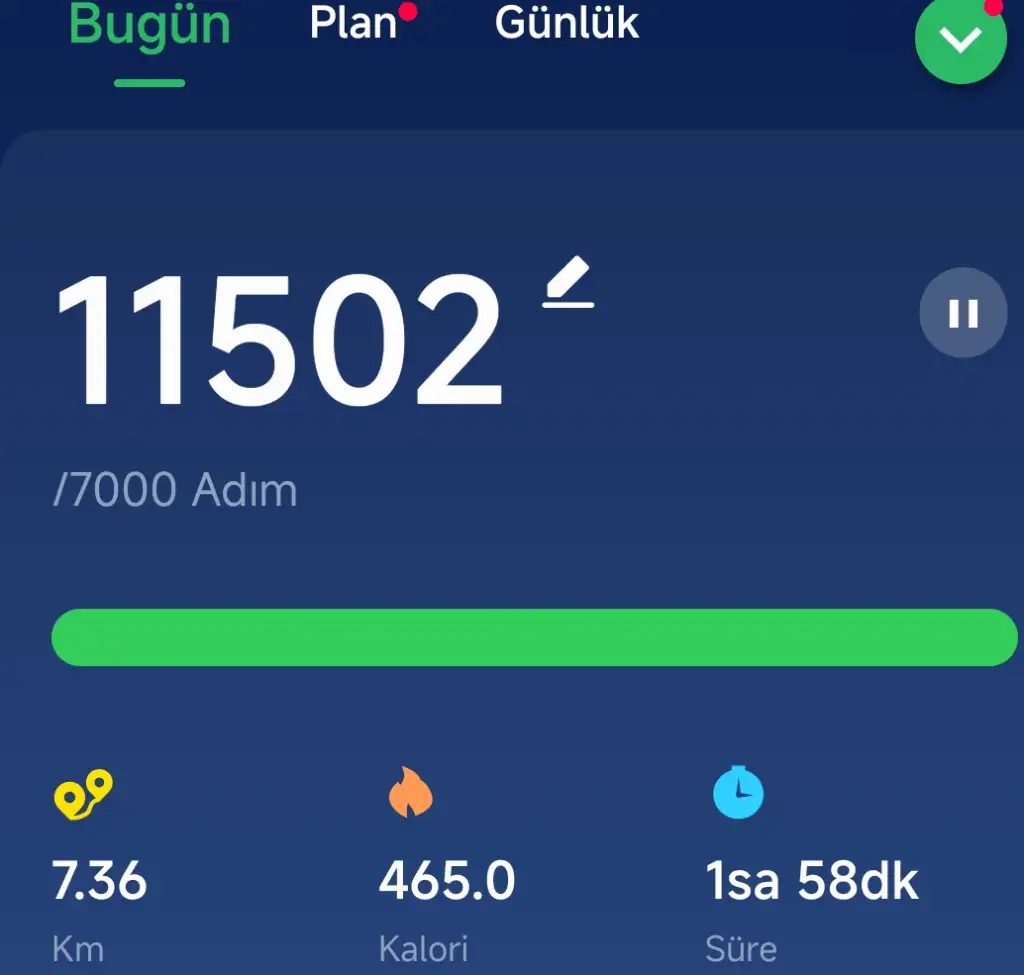Switch to the Plan tab
The width and height of the screenshot is (1024, 975).
point(353,24)
